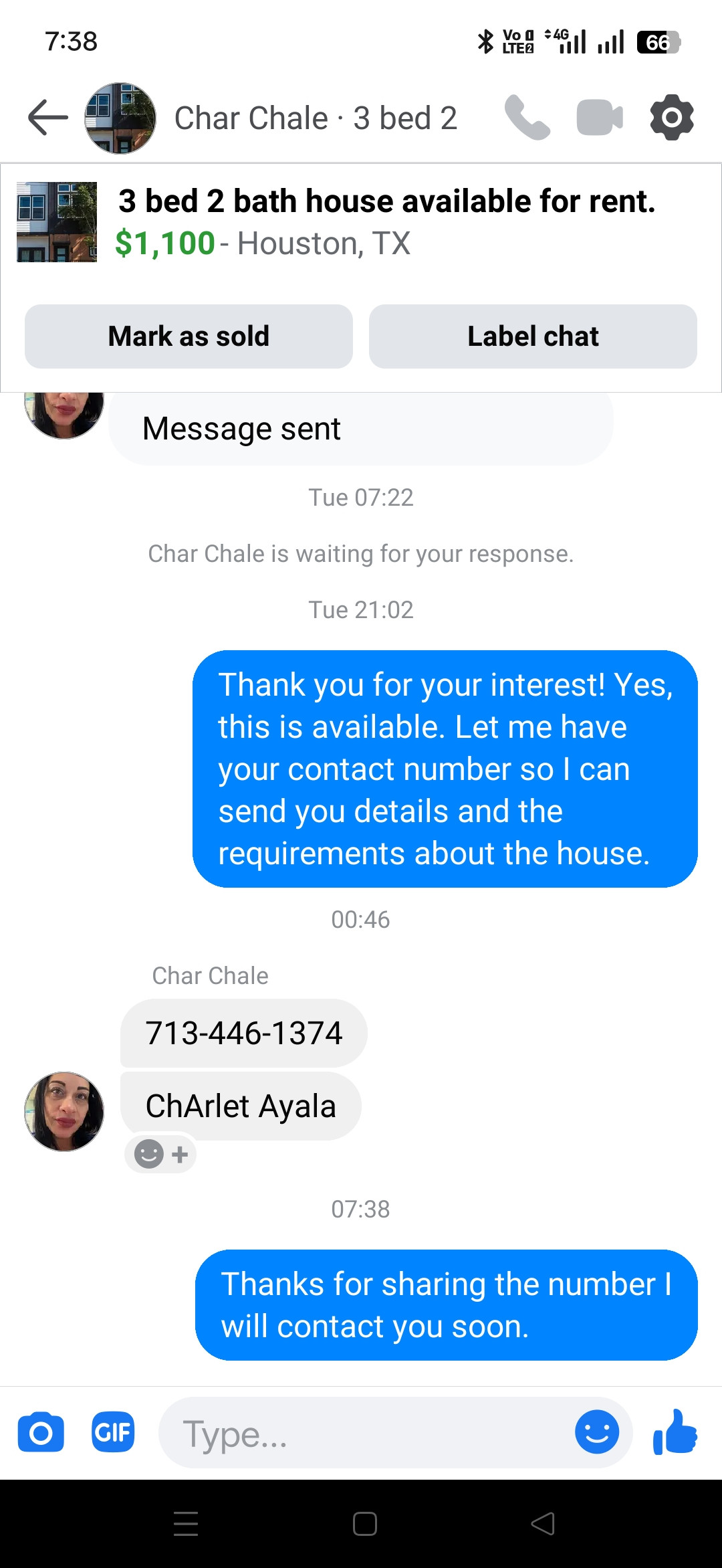Label this chat
Screen dimensions: 722x1568
pos(533,336)
